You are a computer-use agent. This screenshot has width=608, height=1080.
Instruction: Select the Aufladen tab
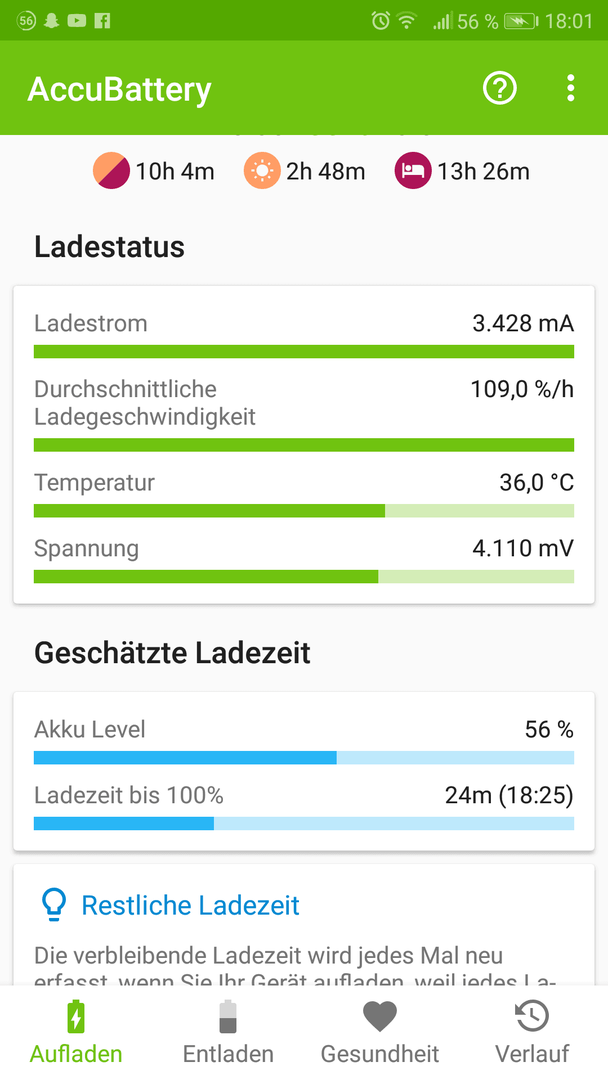(x=76, y=1032)
